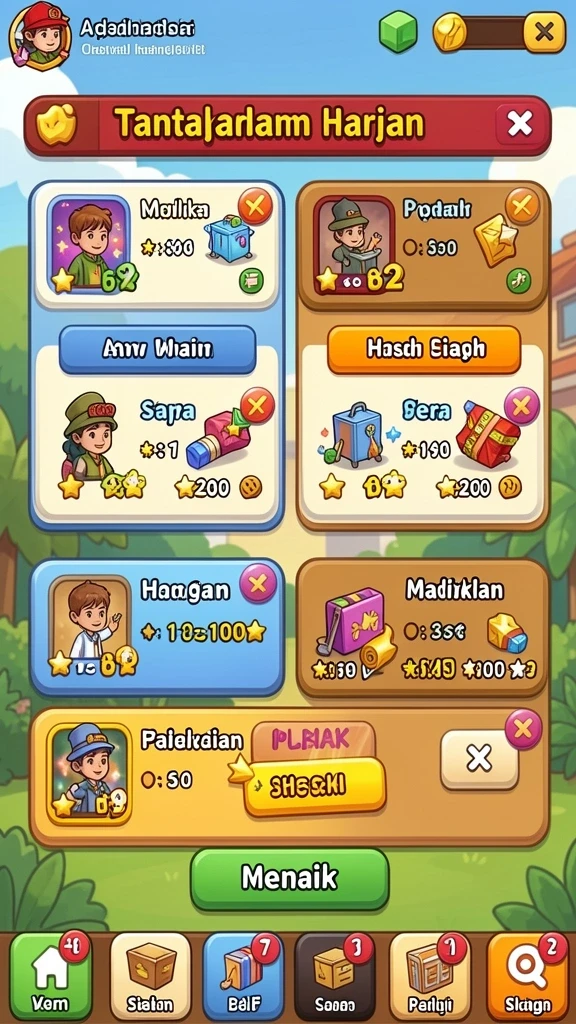Close the Tantajarlam Harjan dialog
Viewport: 576px width, 1024px height.
(x=520, y=123)
